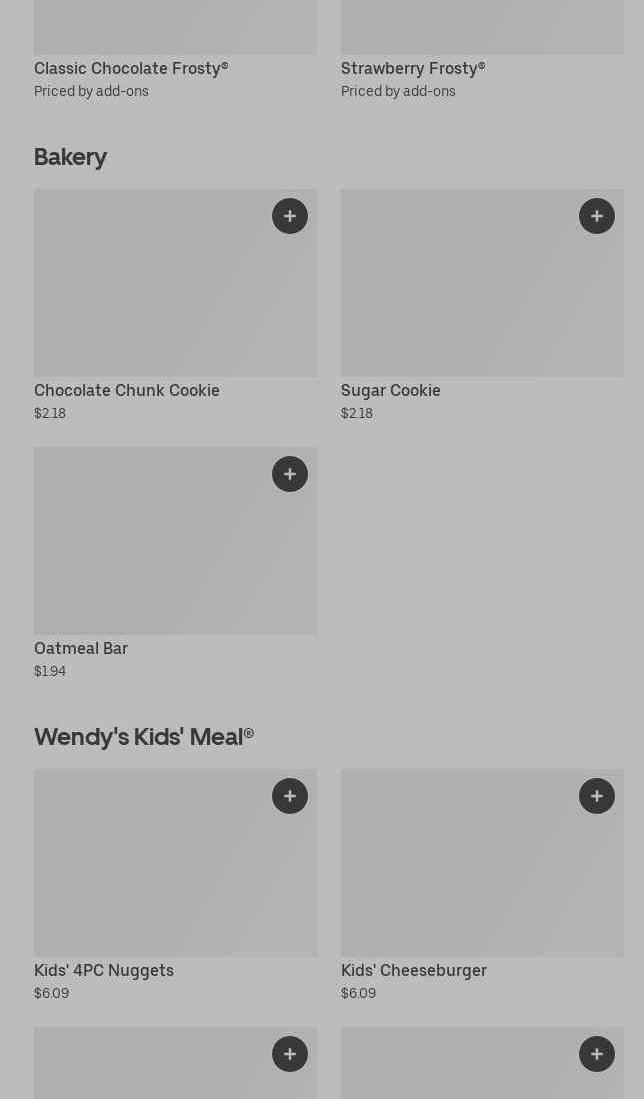
Task: Add Kids' Cheeseburger to cart
Action: click(597, 796)
